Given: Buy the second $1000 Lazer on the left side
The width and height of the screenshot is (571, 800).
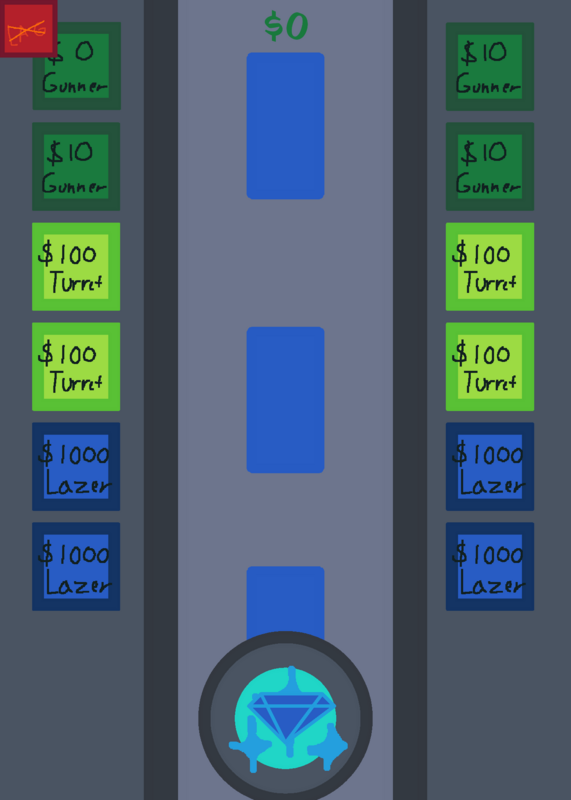Looking at the screenshot, I should pos(76,566).
